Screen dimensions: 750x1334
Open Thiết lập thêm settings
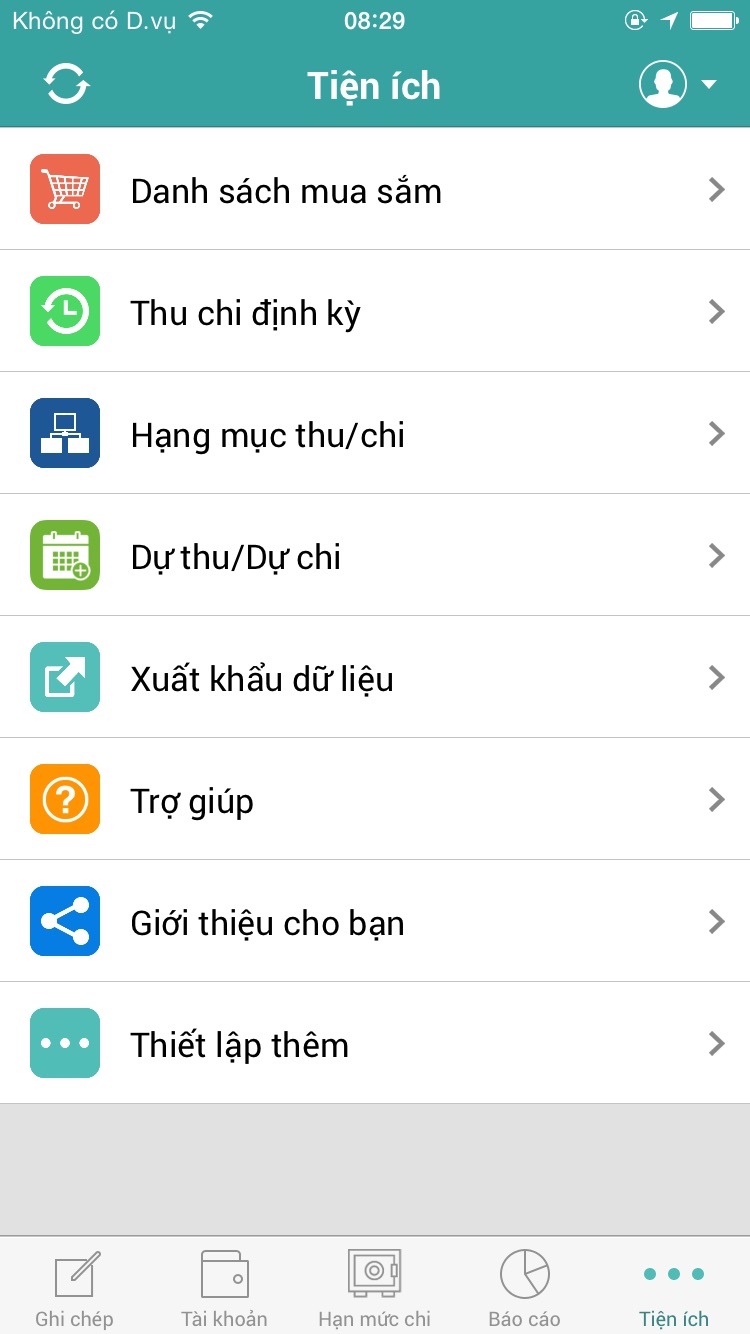(x=375, y=1043)
